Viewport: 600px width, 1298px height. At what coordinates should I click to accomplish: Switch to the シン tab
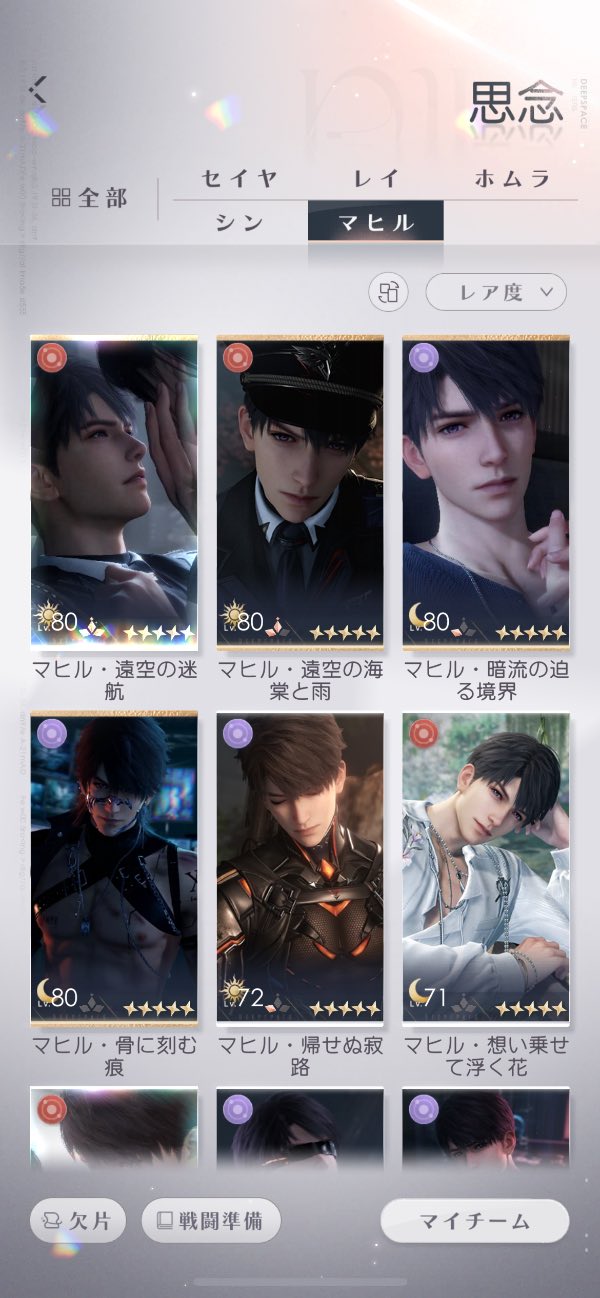[239, 222]
